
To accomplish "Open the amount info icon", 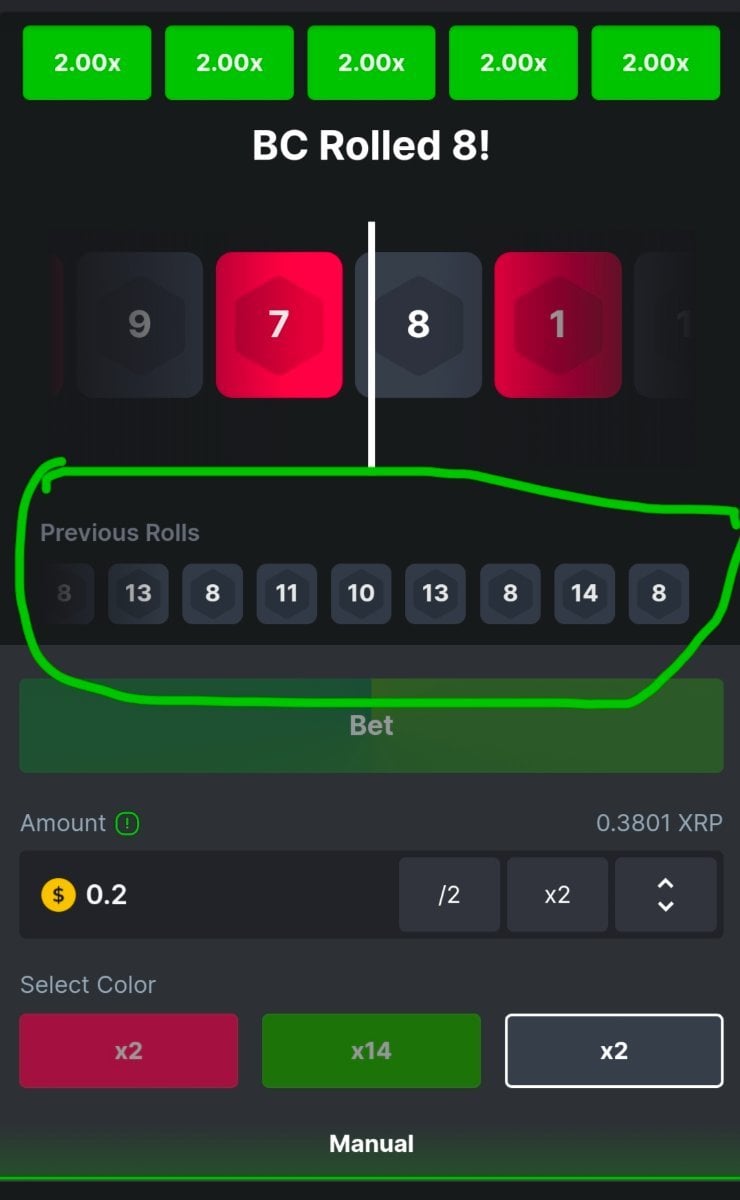I will (x=127, y=824).
